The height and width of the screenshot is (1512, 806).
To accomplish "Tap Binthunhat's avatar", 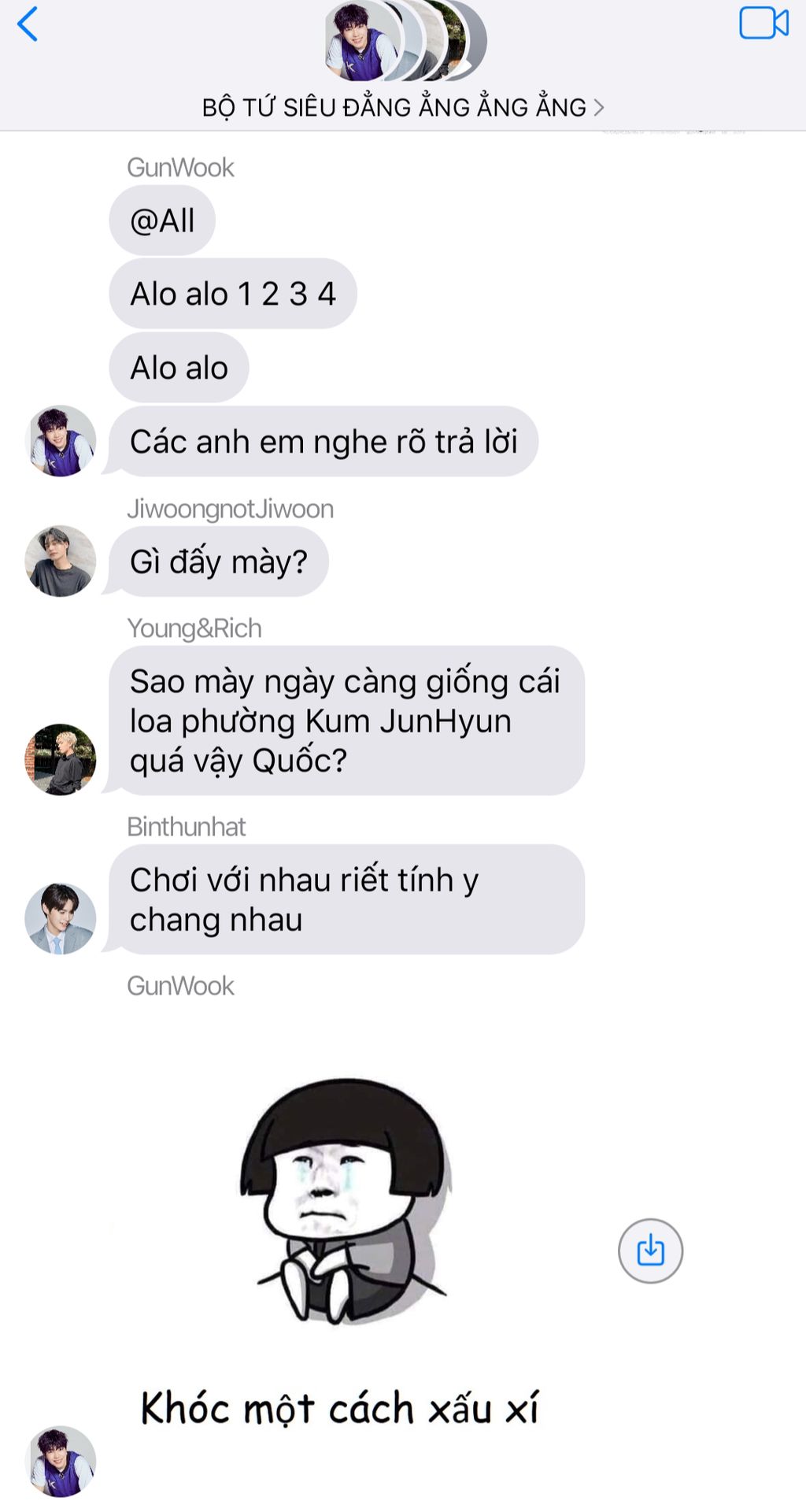I will pos(61,918).
